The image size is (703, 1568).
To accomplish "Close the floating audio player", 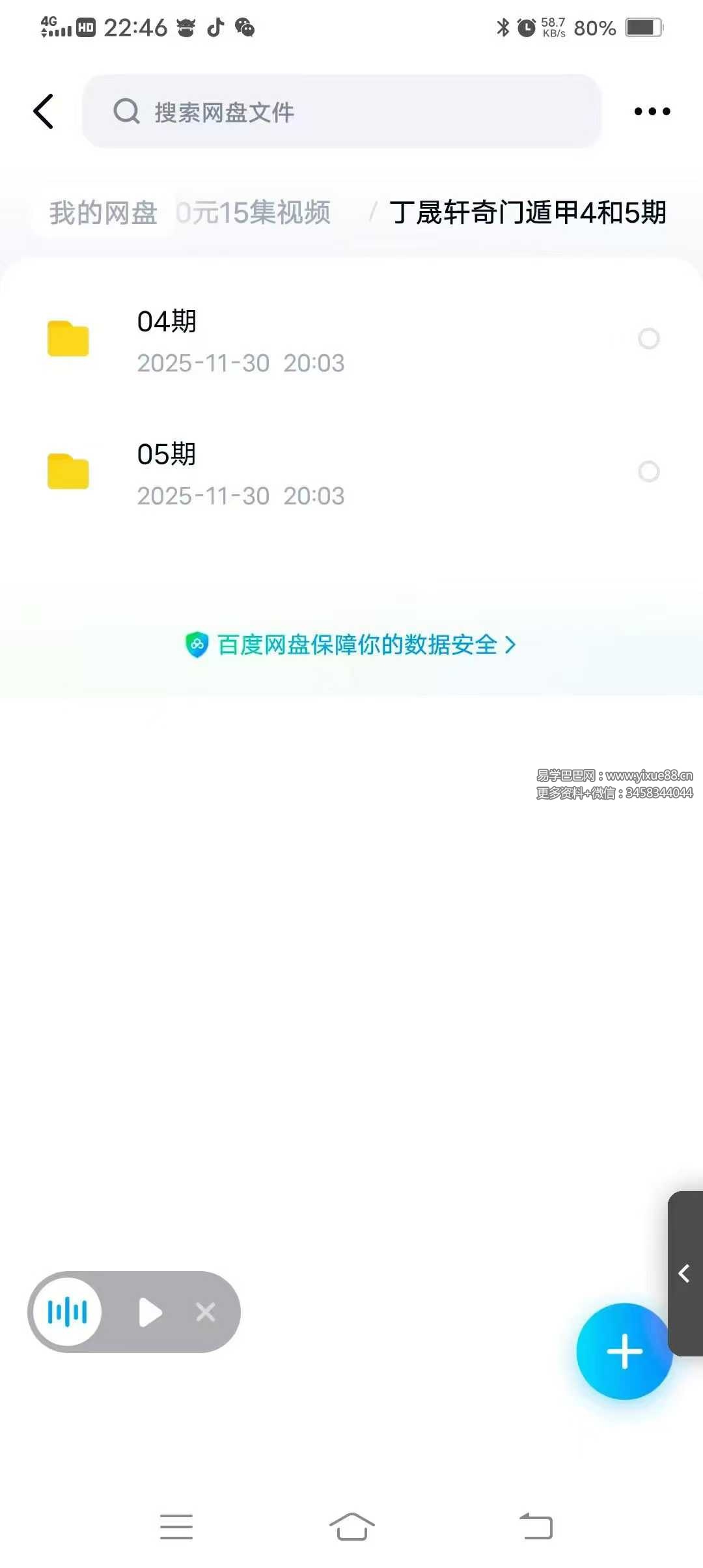I will tap(206, 1312).
